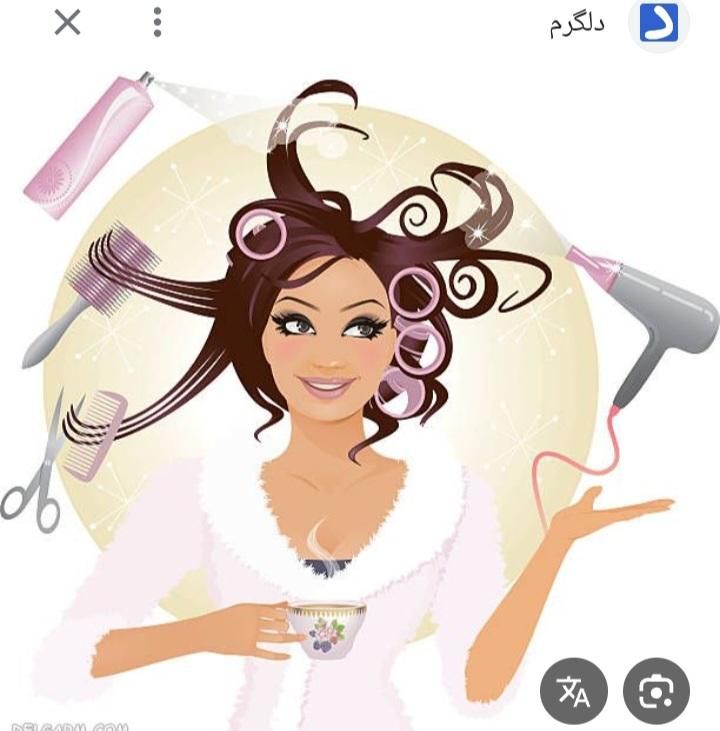
Task: Translate text in the image
Action: pos(573,692)
